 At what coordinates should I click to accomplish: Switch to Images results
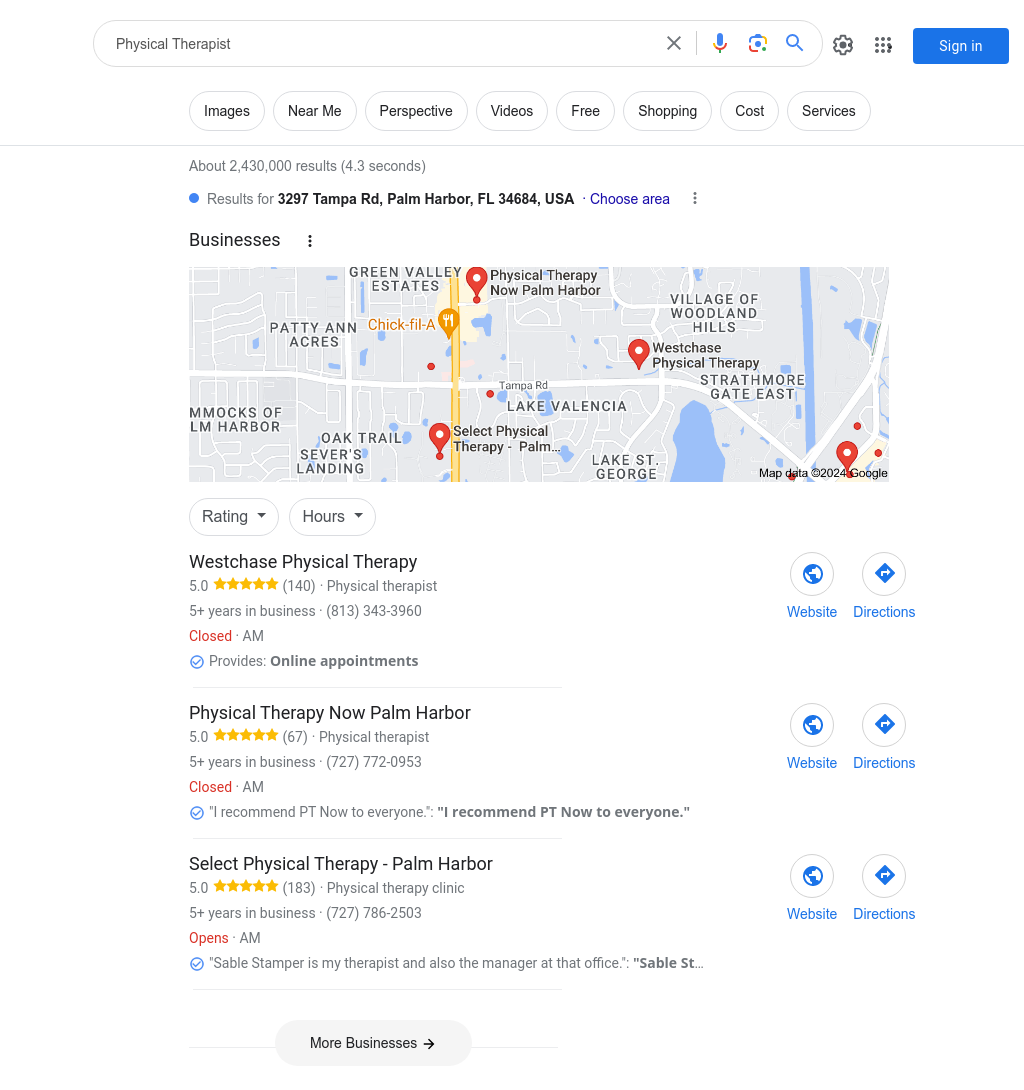pyautogui.click(x=227, y=111)
